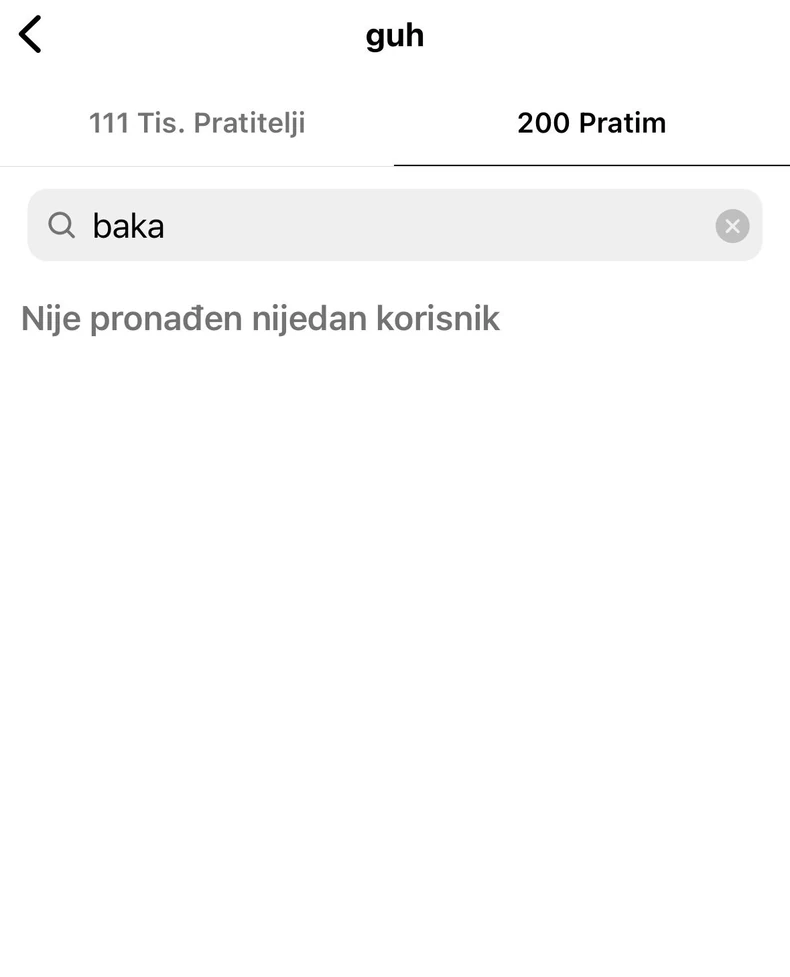Hit the left-pointing navigation chevron
Screen dimensions: 790x977
tap(30, 33)
